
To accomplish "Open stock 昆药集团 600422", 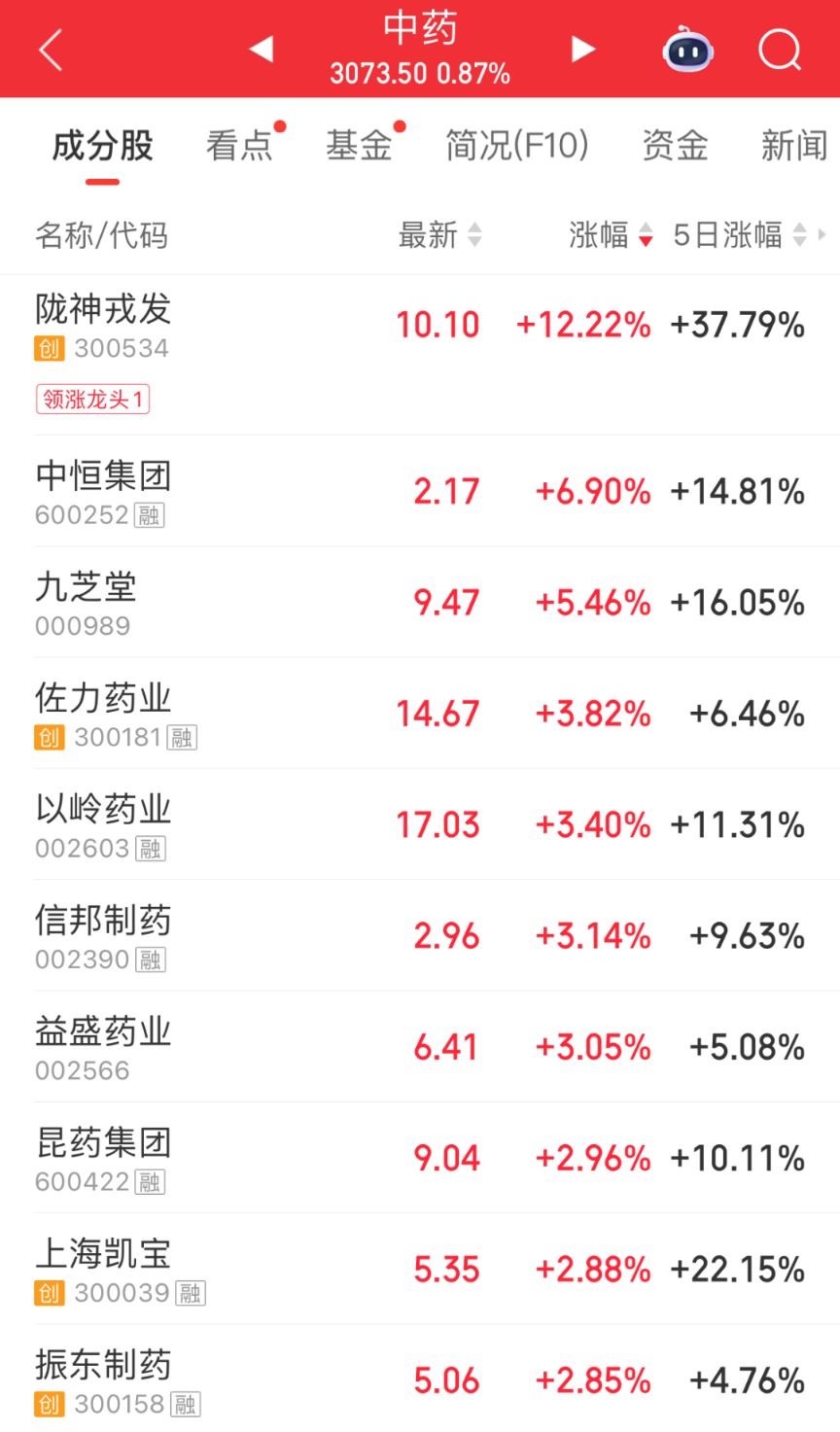I will (x=420, y=1158).
